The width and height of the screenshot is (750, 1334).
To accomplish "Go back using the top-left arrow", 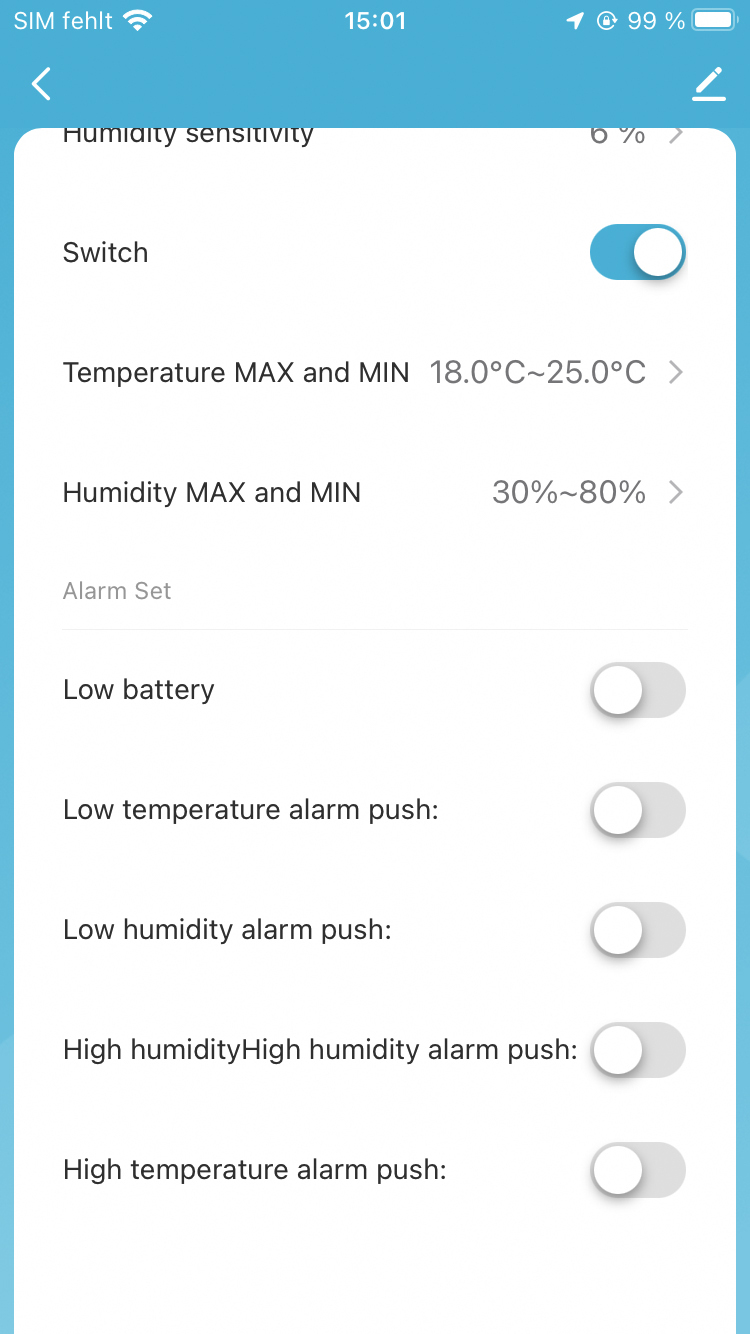I will [x=41, y=85].
